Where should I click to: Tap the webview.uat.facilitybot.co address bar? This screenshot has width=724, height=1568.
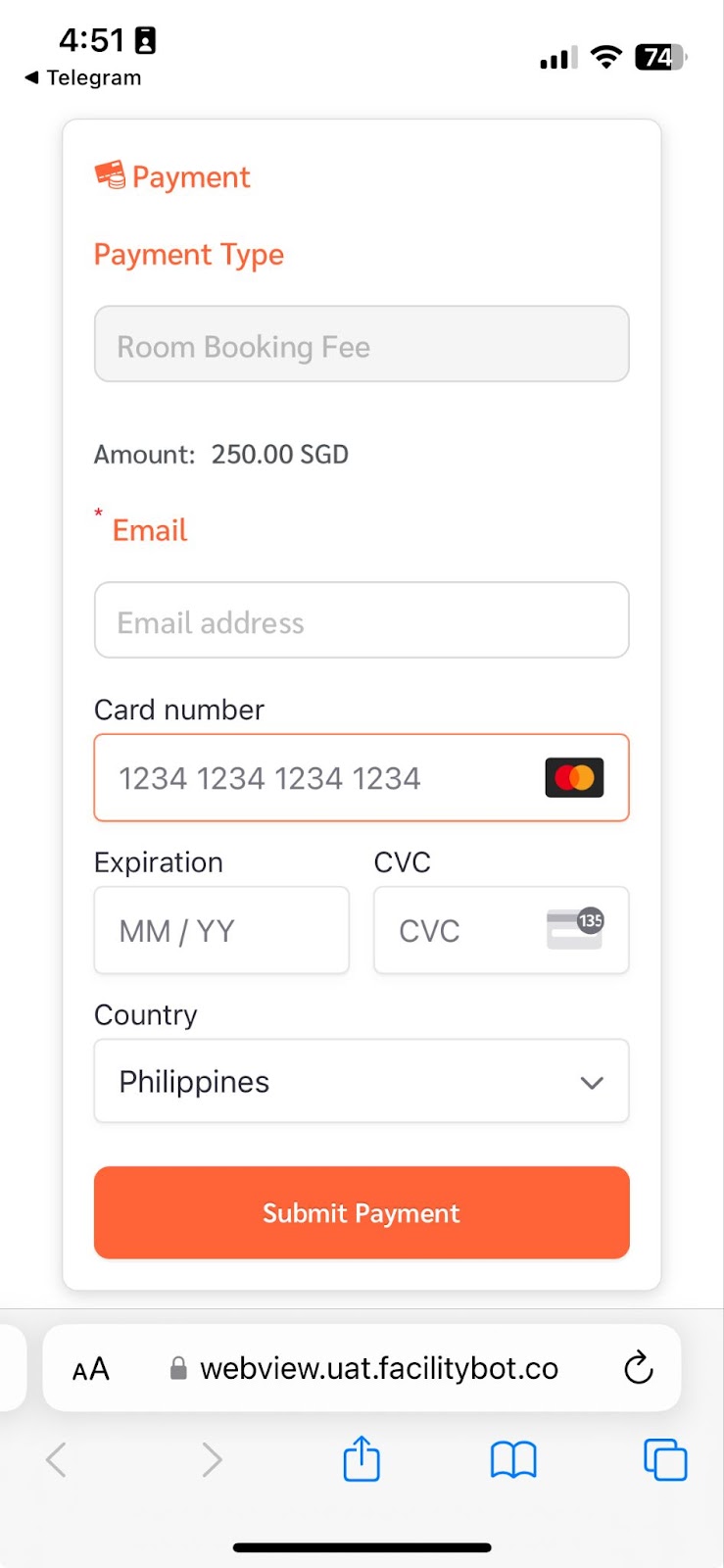tap(363, 1368)
